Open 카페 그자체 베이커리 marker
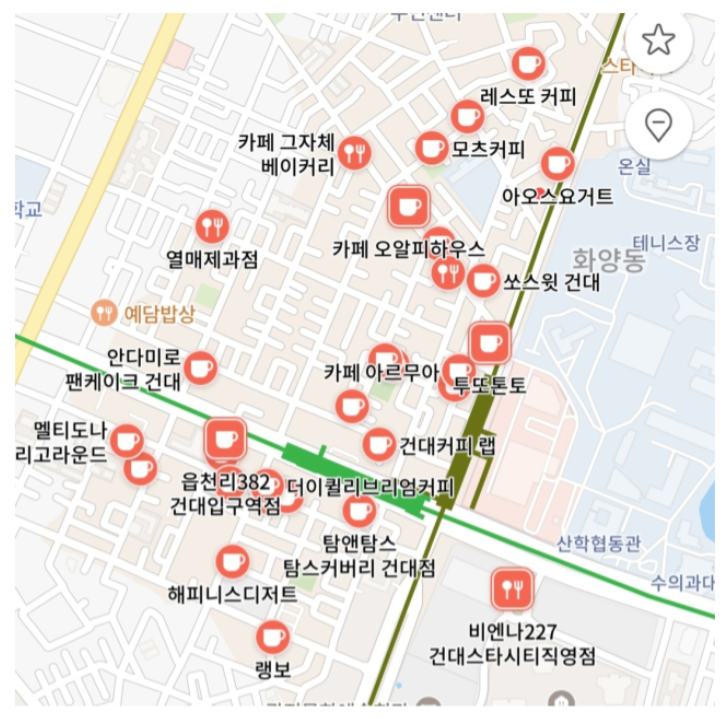This screenshot has width=725, height=719. (352, 152)
